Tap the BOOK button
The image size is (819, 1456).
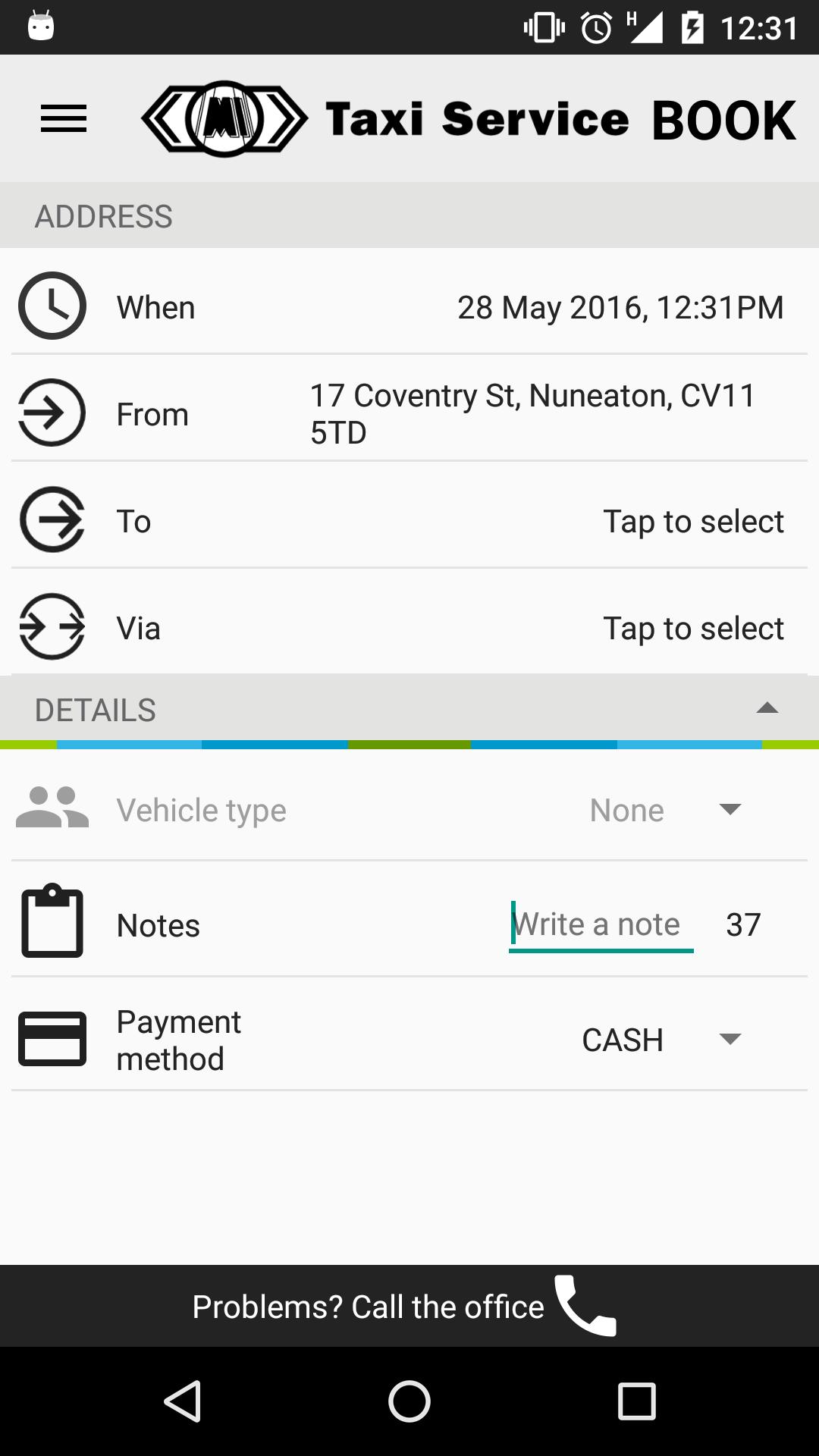pos(723,121)
